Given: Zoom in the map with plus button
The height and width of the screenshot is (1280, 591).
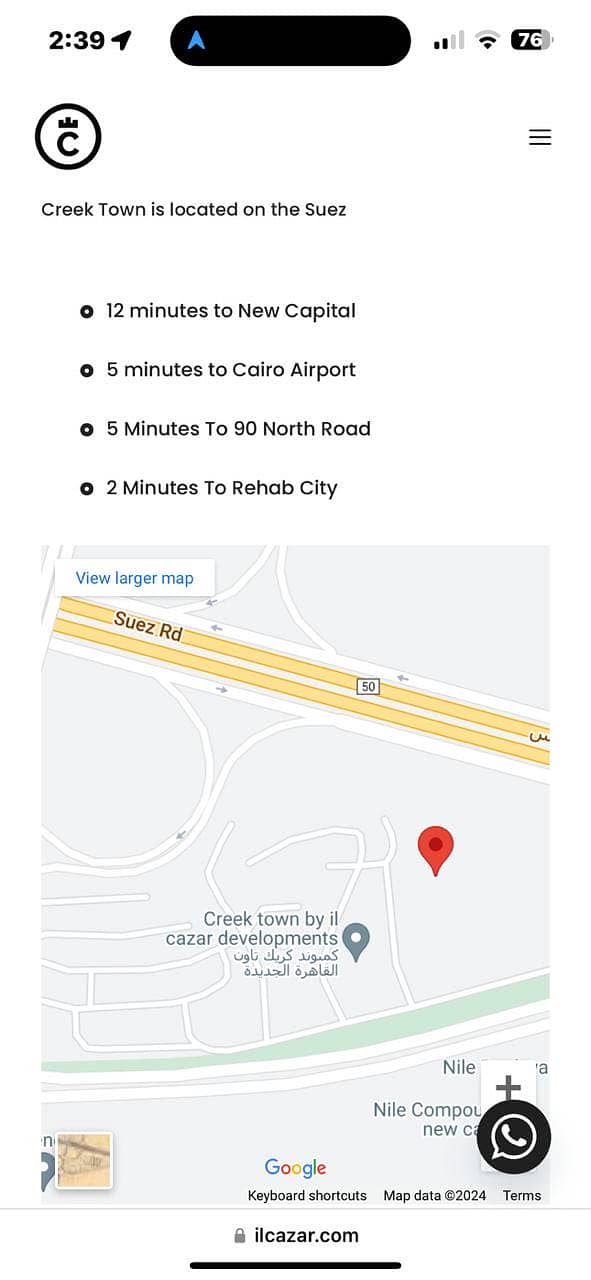Looking at the screenshot, I should click(x=508, y=1087).
